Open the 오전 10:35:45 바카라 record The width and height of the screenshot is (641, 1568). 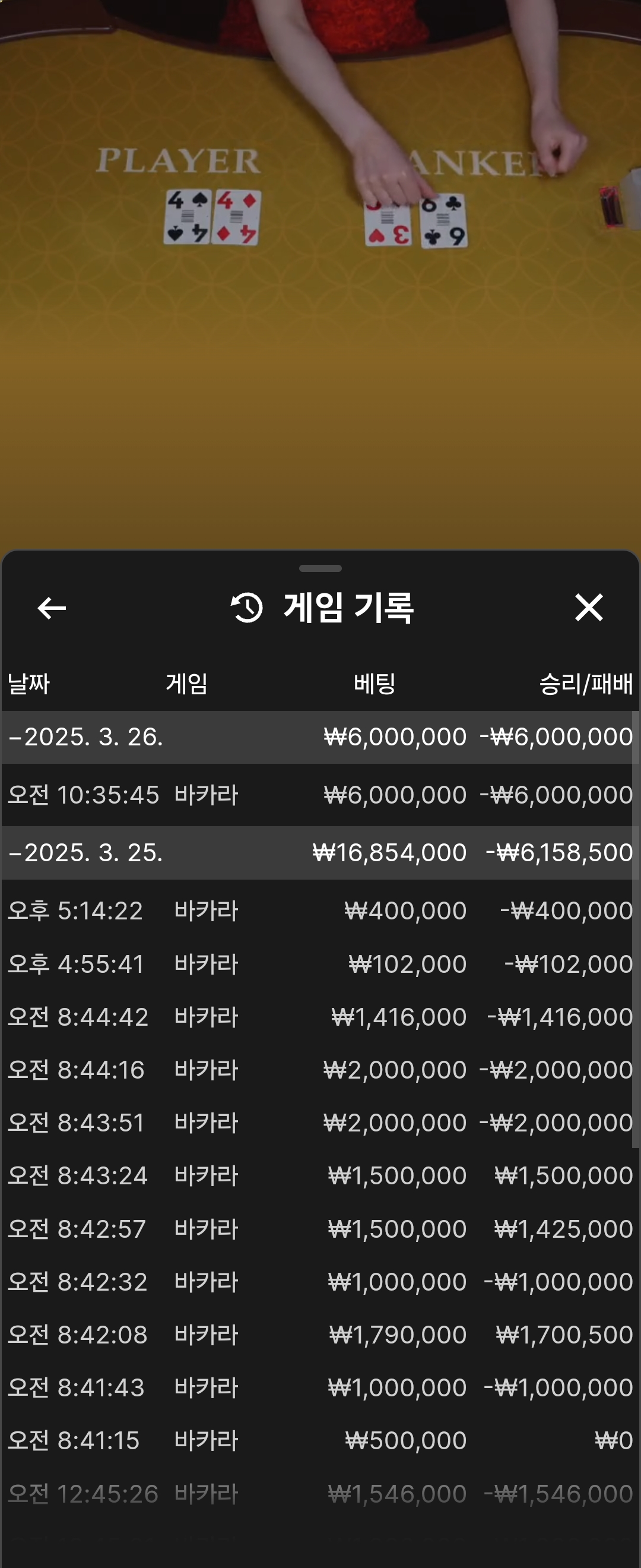(319, 795)
